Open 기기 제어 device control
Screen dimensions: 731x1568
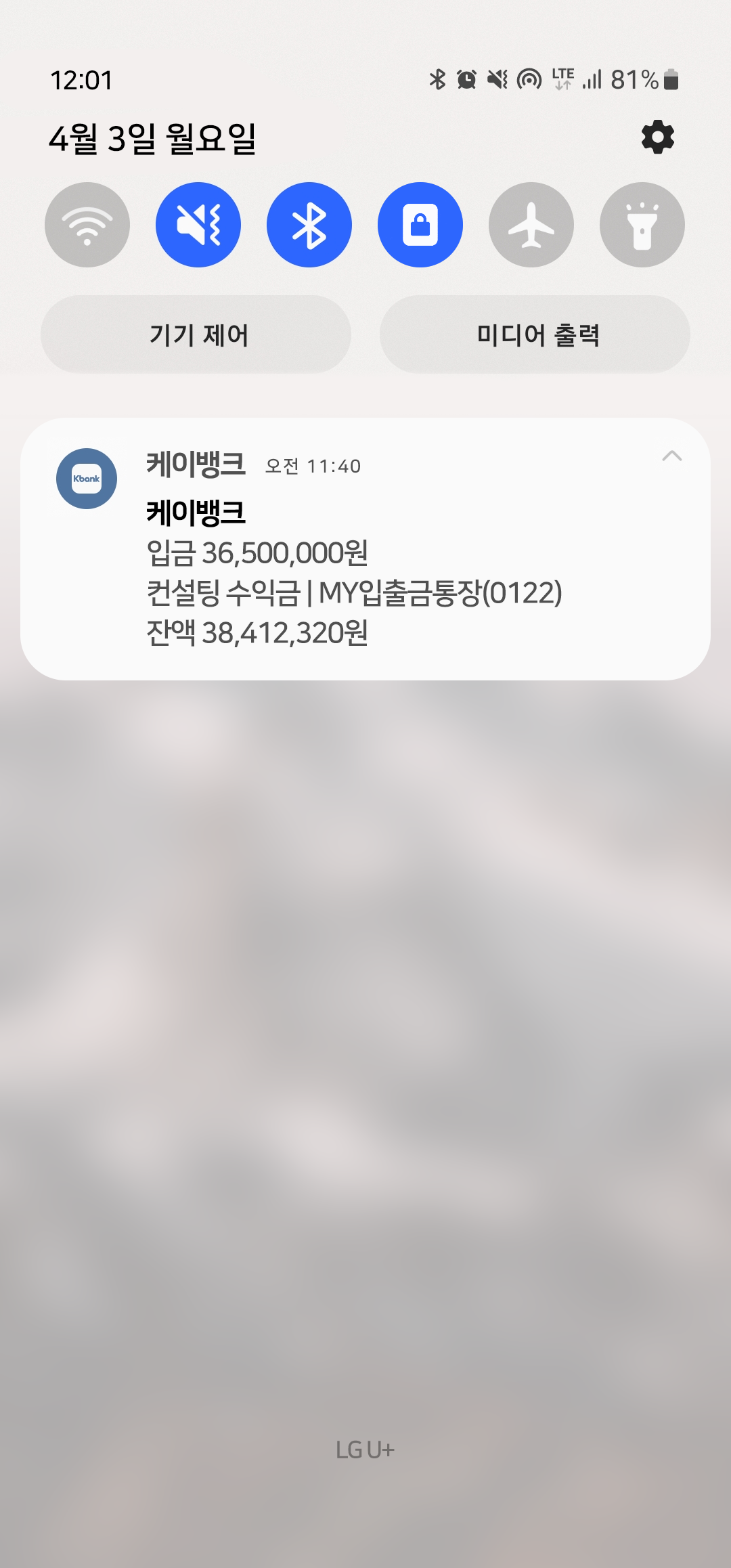point(196,334)
